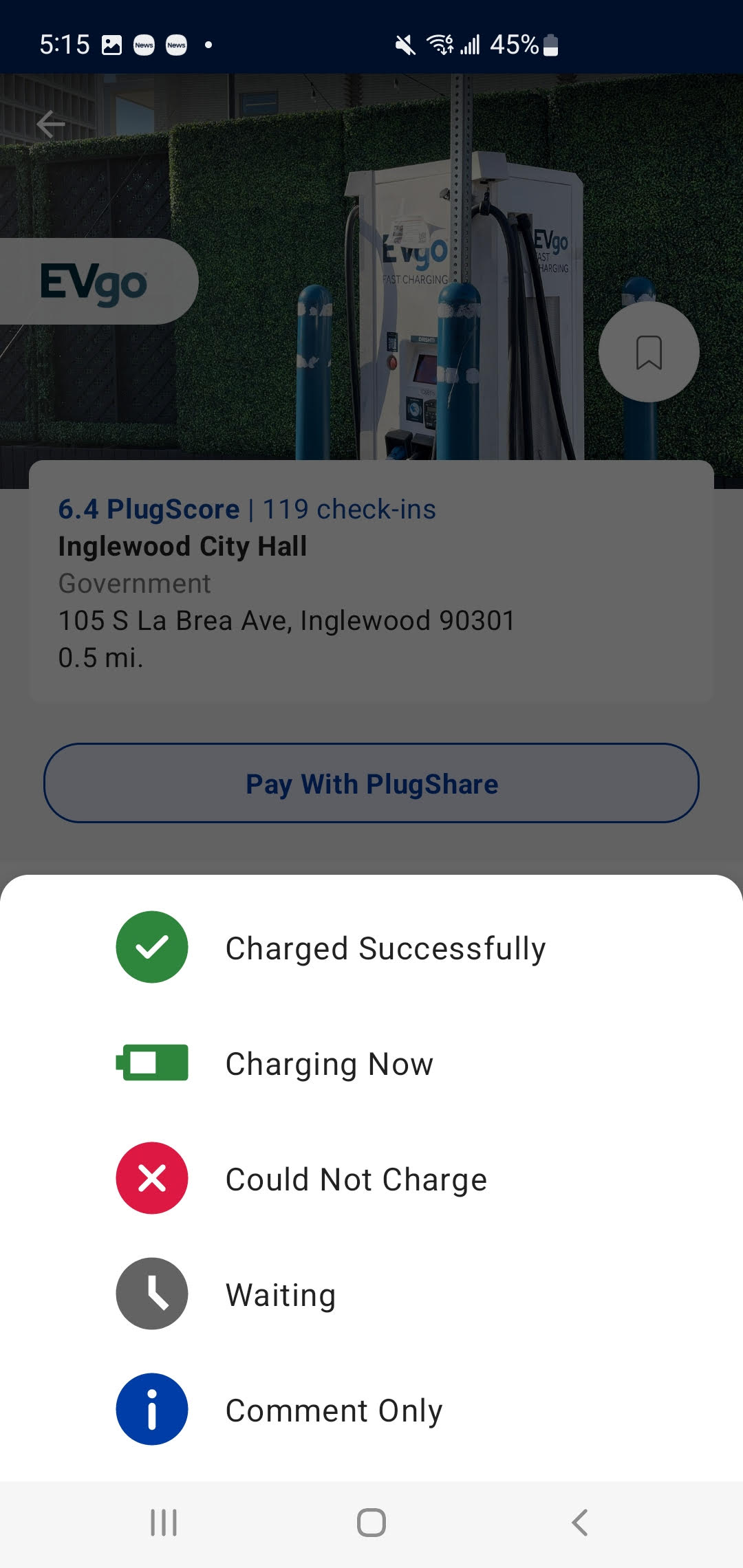Image resolution: width=743 pixels, height=1568 pixels.
Task: Tap the red Could Not Charge X icon
Action: pos(151,1178)
